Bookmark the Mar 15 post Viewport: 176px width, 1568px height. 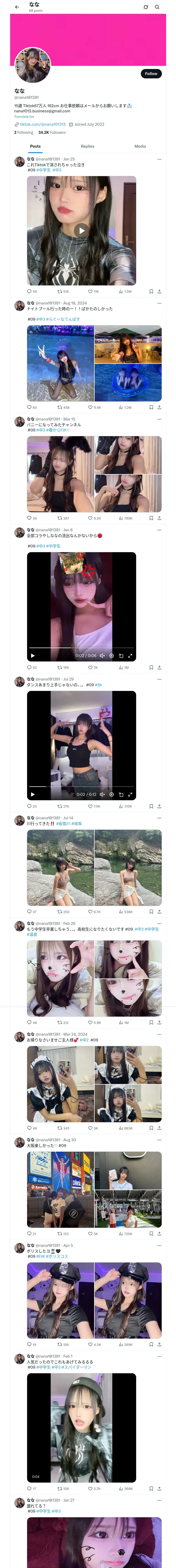(x=151, y=518)
